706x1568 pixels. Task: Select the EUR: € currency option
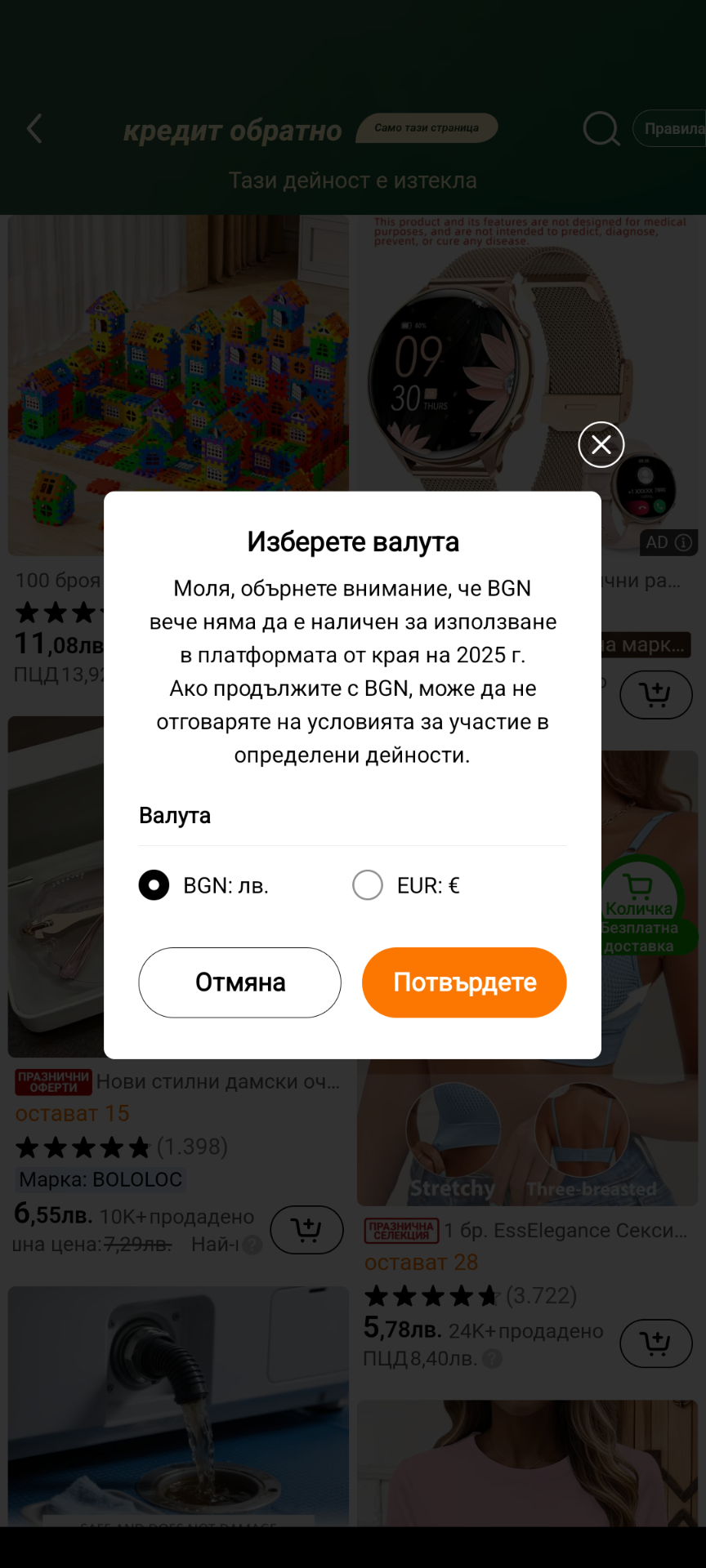click(x=368, y=885)
